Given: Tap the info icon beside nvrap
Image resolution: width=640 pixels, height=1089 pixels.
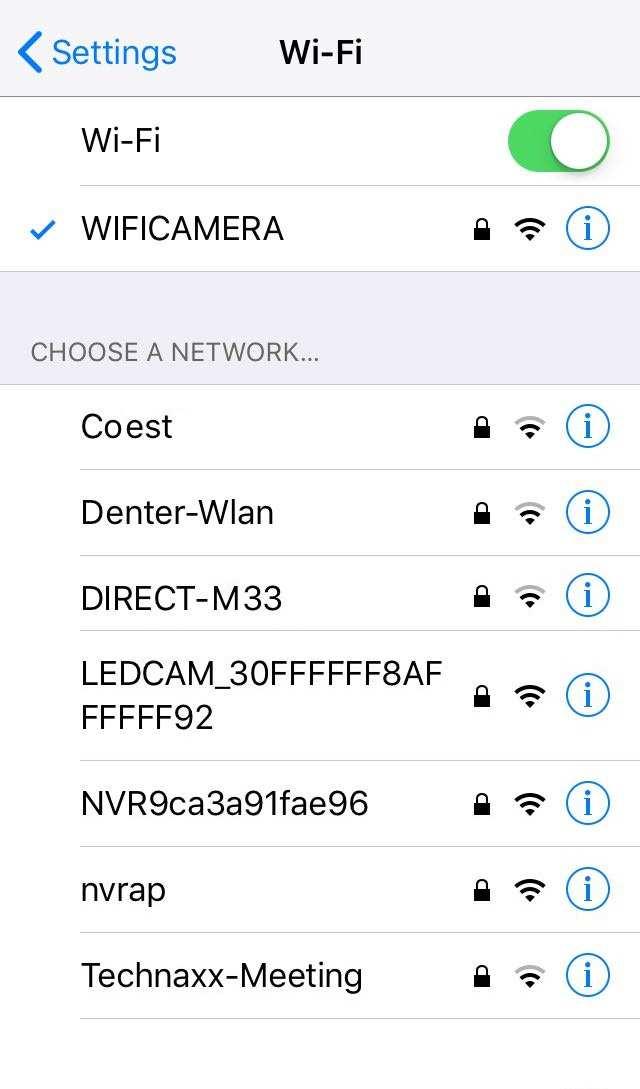Looking at the screenshot, I should 587,888.
